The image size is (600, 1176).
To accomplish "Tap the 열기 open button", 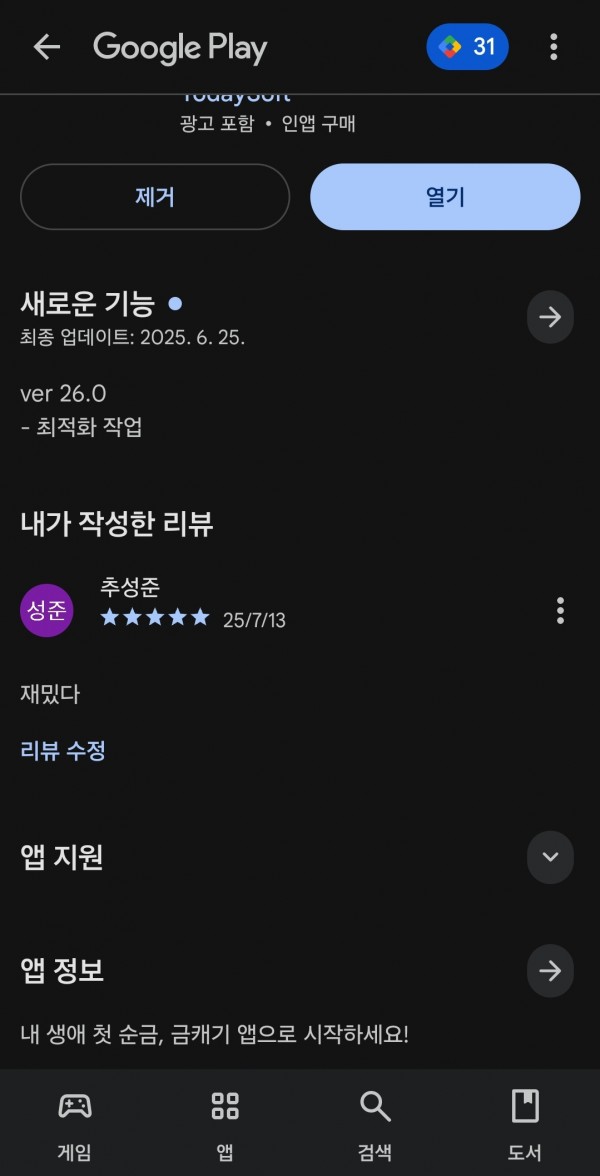I will pyautogui.click(x=446, y=196).
